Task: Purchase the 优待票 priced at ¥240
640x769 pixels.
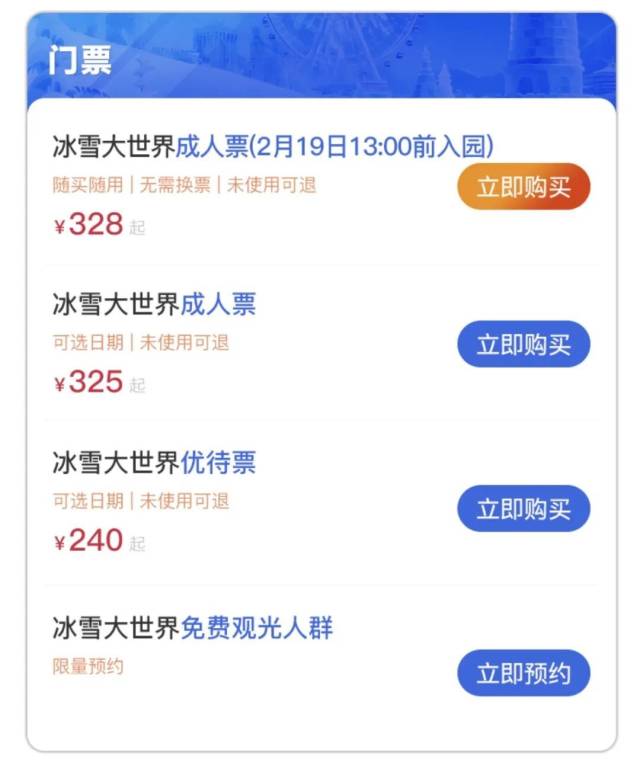Action: pyautogui.click(x=523, y=509)
